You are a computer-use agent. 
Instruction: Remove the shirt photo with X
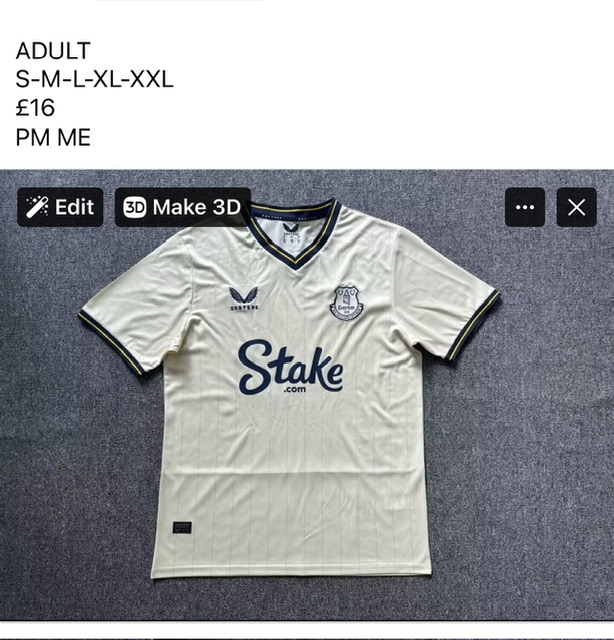(576, 207)
